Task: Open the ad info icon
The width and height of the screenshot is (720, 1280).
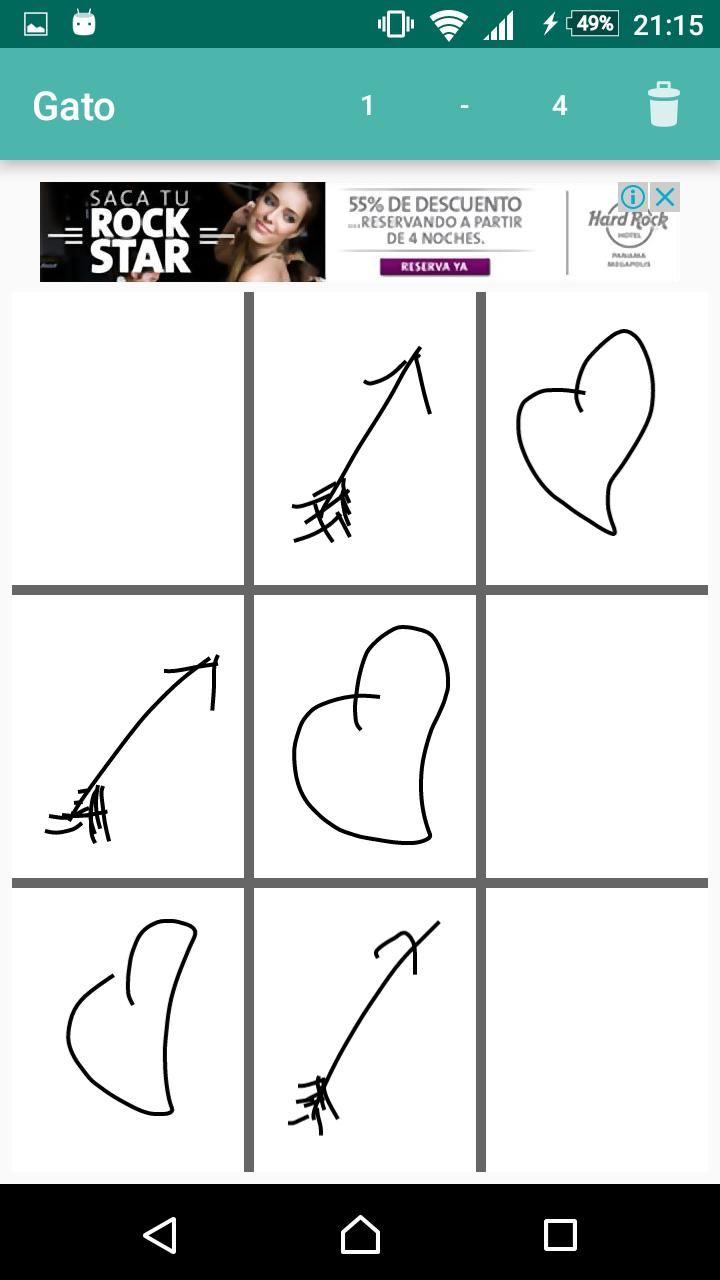Action: click(632, 197)
